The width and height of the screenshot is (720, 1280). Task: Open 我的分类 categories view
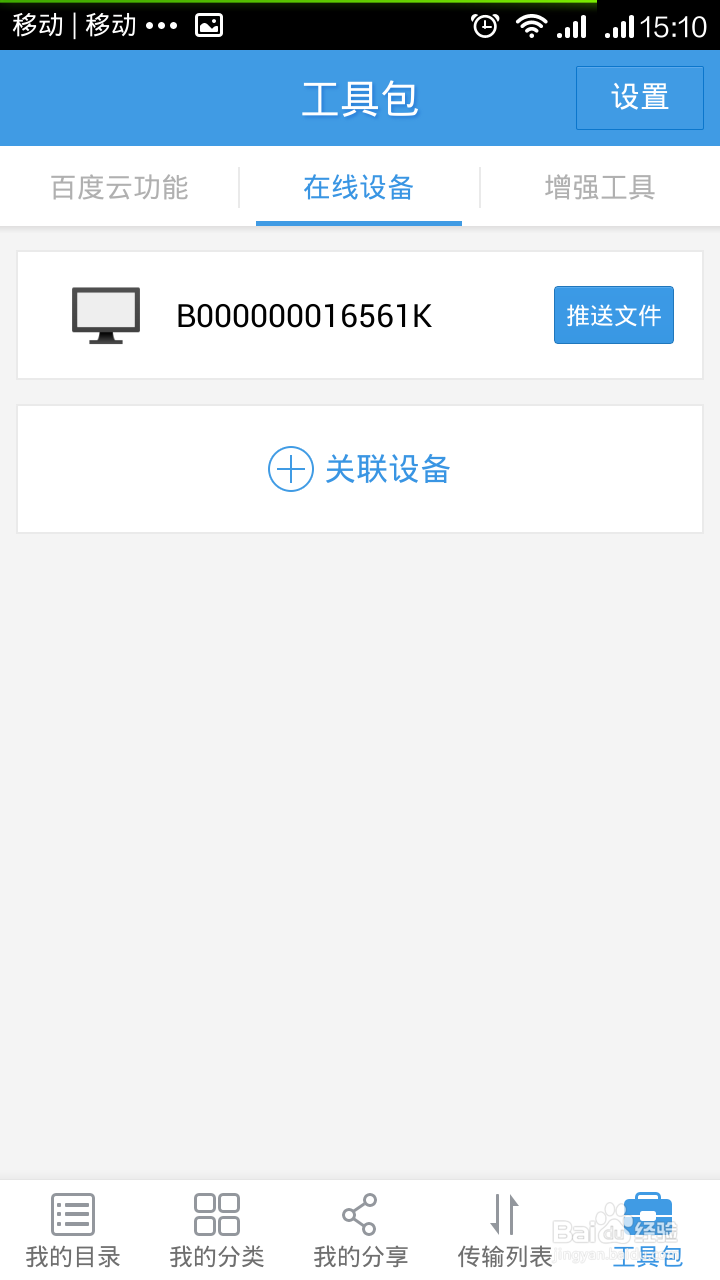point(216,1228)
